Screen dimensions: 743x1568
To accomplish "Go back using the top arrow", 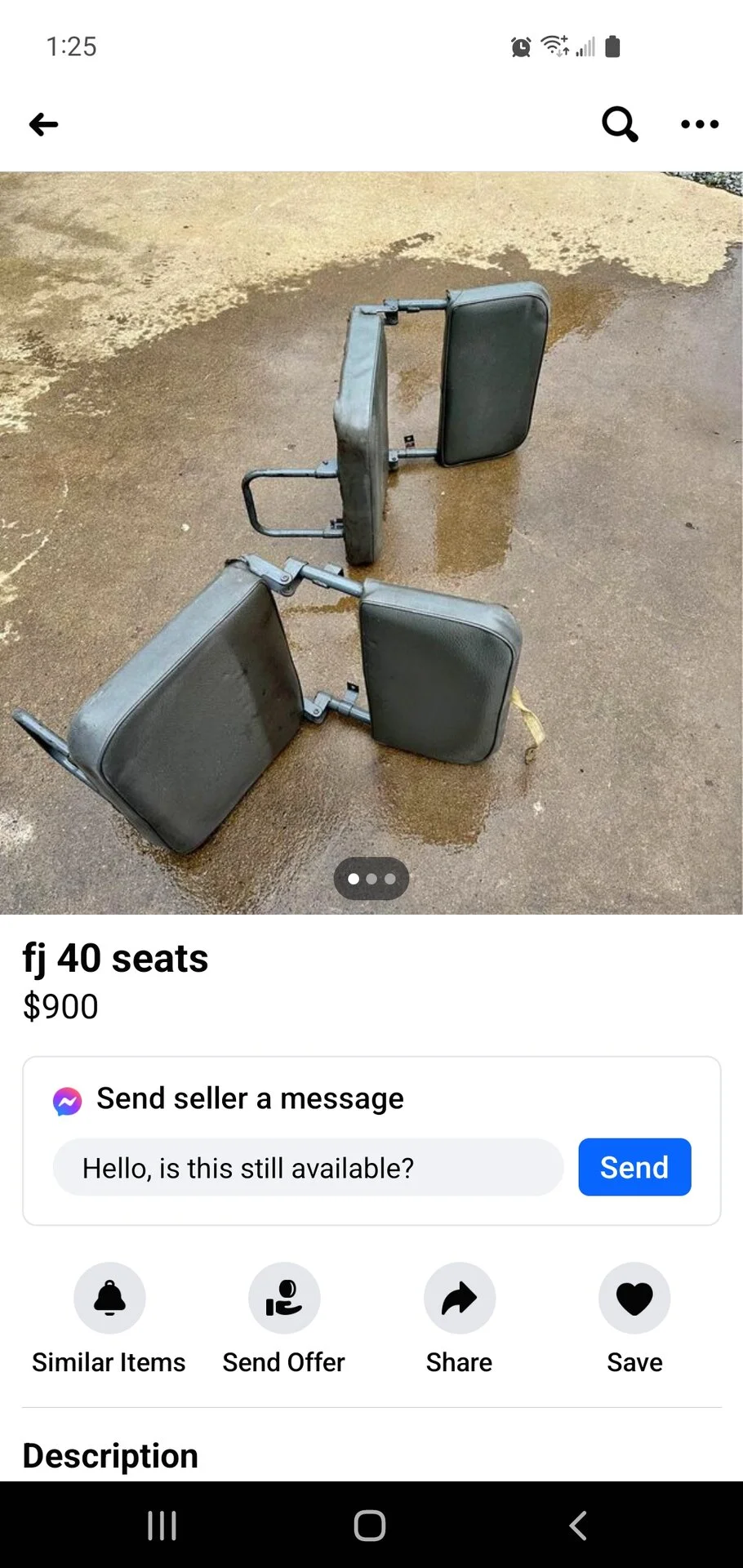I will [x=43, y=124].
